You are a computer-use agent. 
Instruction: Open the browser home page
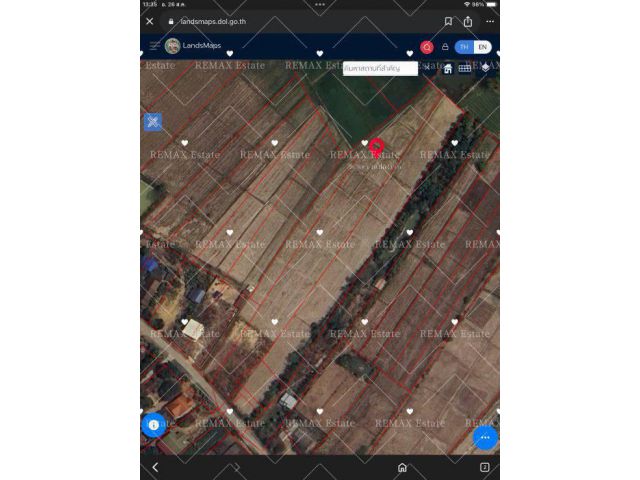(402, 467)
